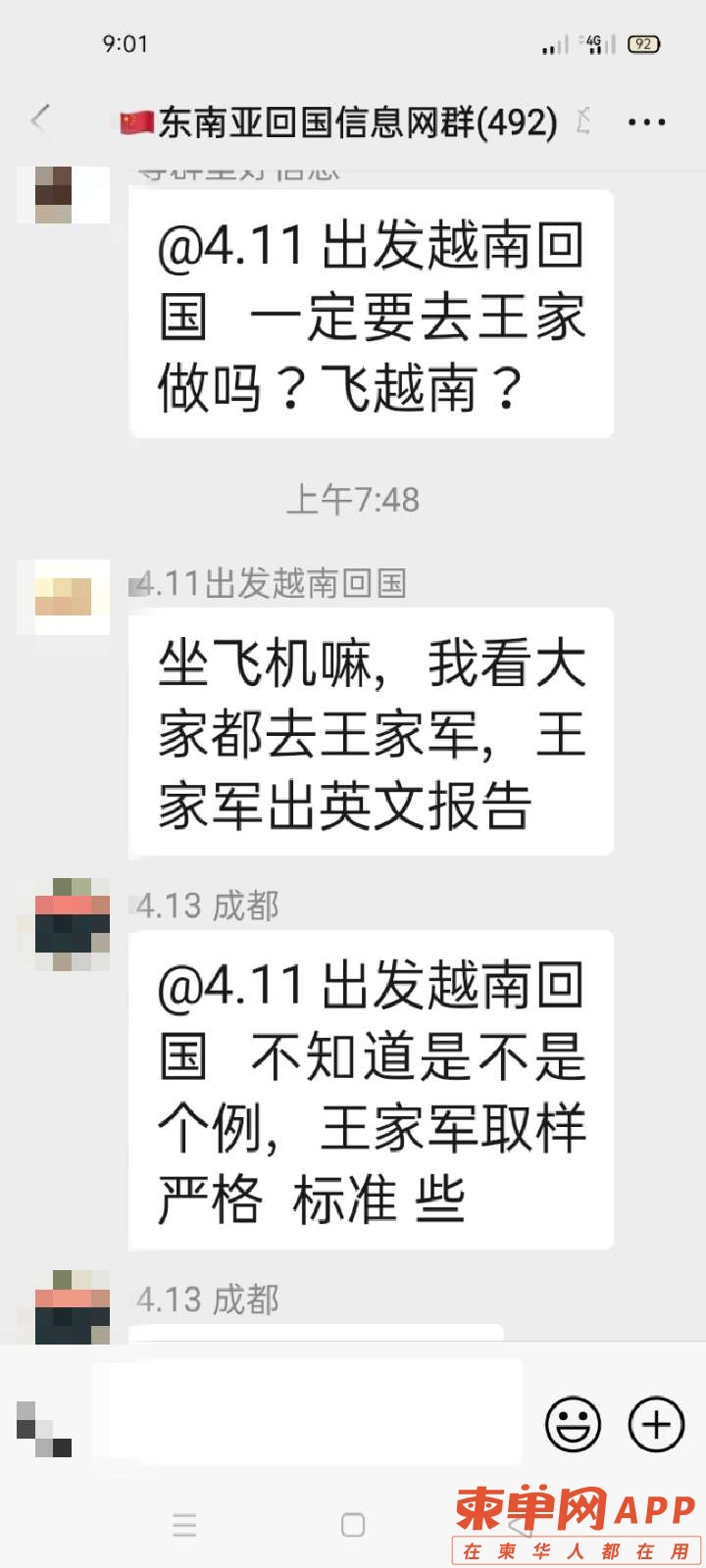Open the three-dot chat info menu

646,123
